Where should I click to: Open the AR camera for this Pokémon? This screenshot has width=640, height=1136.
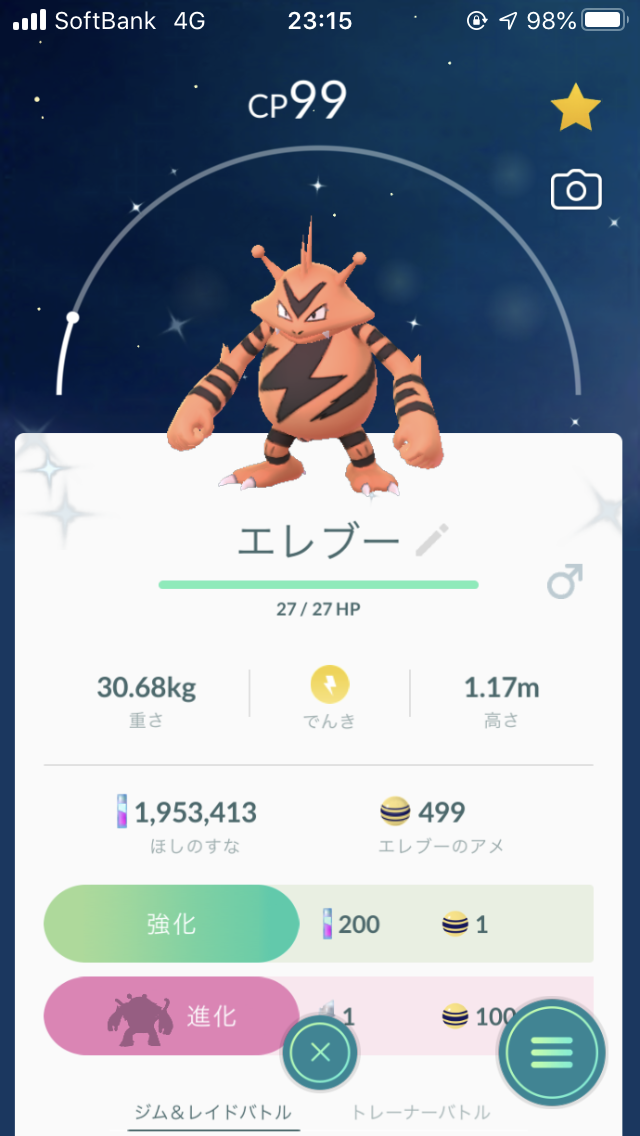[x=576, y=190]
